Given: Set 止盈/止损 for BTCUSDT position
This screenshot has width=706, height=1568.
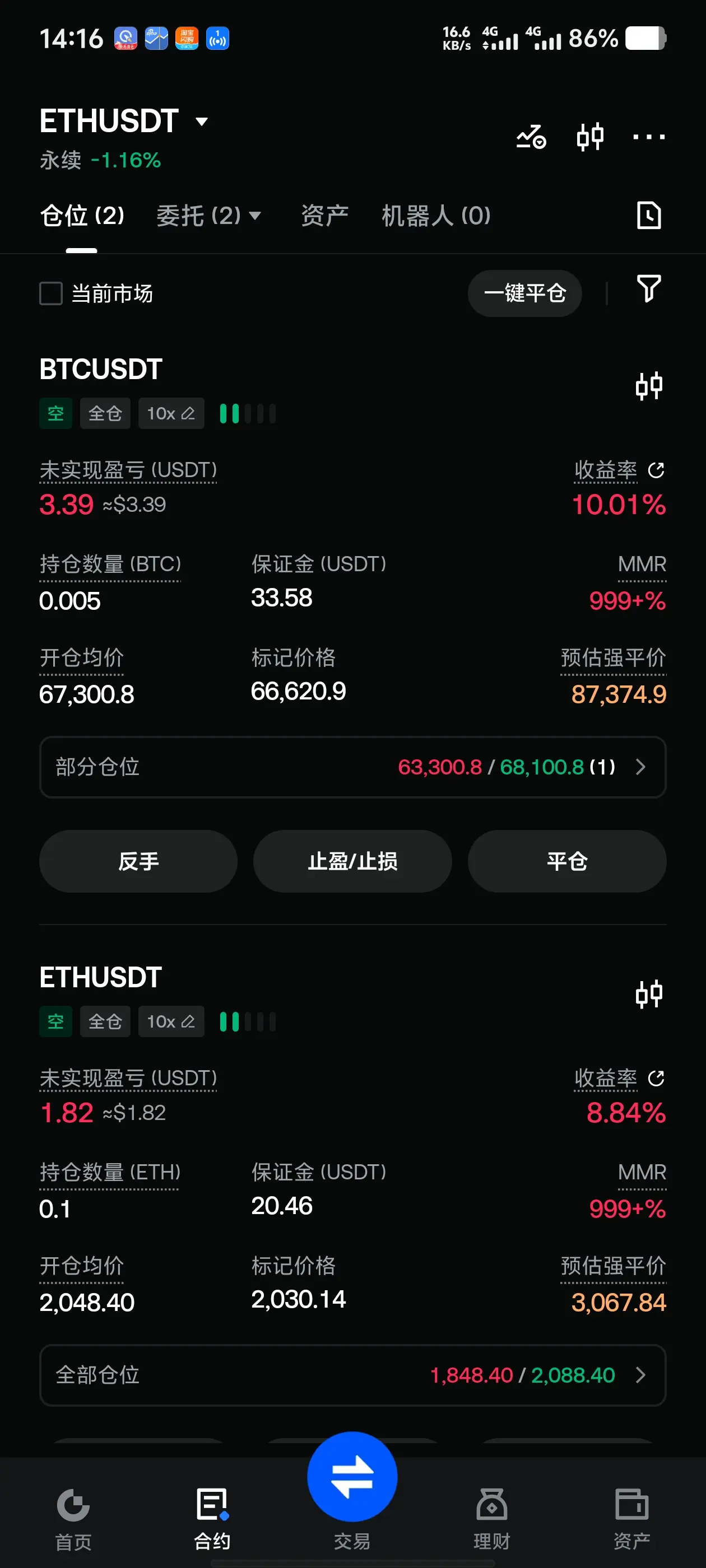Looking at the screenshot, I should click(x=352, y=861).
